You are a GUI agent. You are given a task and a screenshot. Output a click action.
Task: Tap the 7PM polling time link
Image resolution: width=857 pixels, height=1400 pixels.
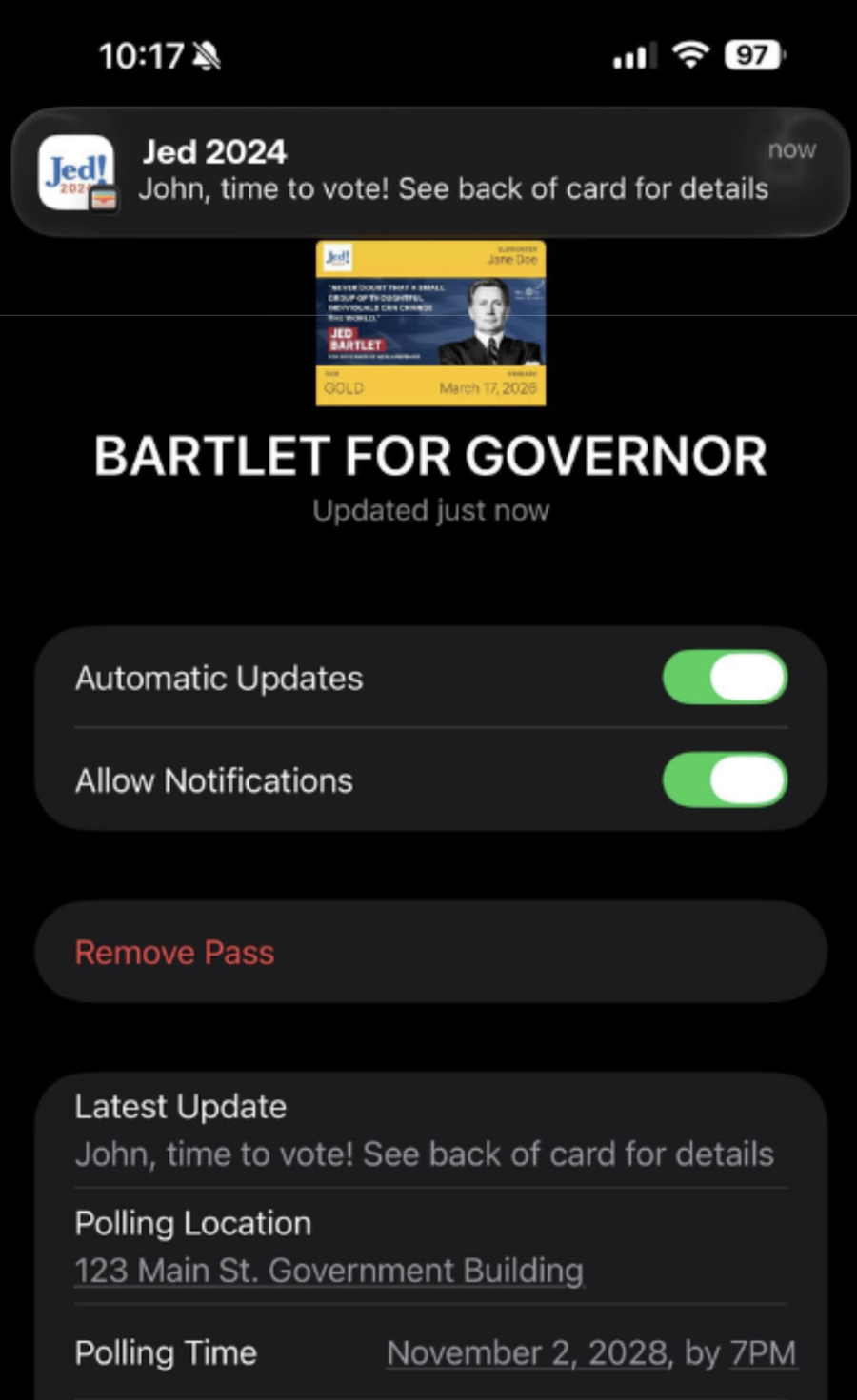(763, 1352)
